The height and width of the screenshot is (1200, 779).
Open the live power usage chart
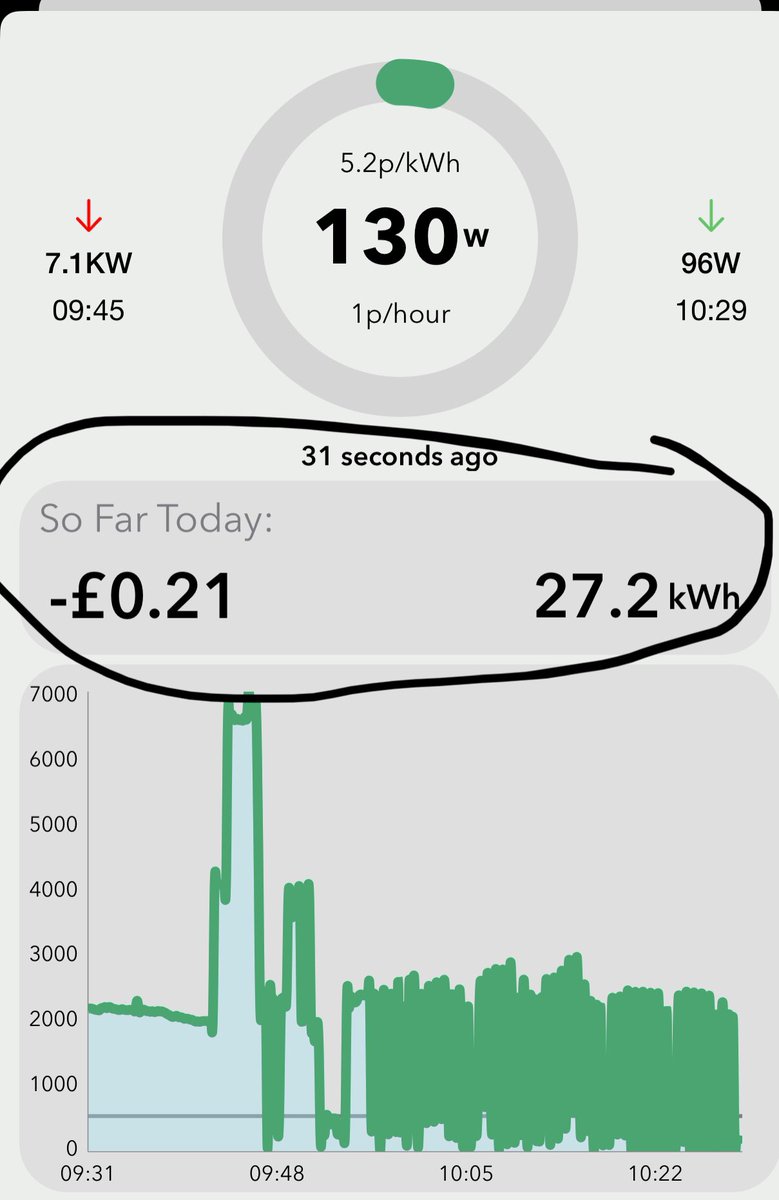coord(400,925)
